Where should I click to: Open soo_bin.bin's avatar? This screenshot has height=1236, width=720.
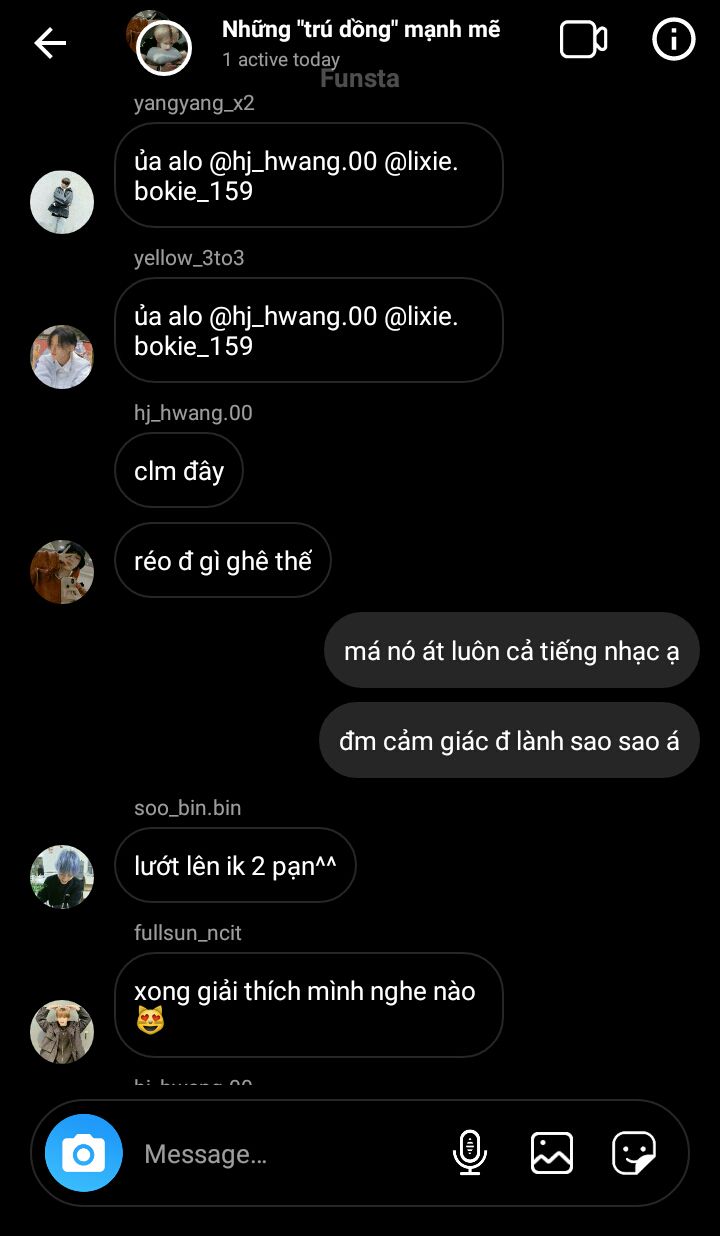(62, 877)
